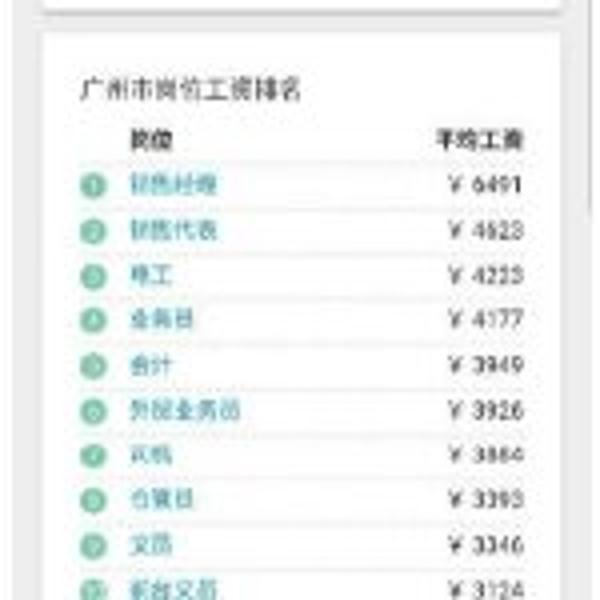Viewport: 600px width, 600px height.
Task: Open the 司机 job link with ¥3884
Action: coord(151,455)
